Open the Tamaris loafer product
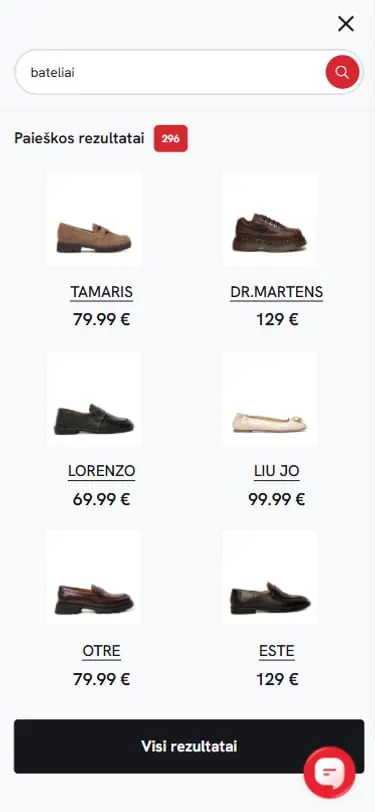Screen dimensions: 375x812 click(x=94, y=219)
